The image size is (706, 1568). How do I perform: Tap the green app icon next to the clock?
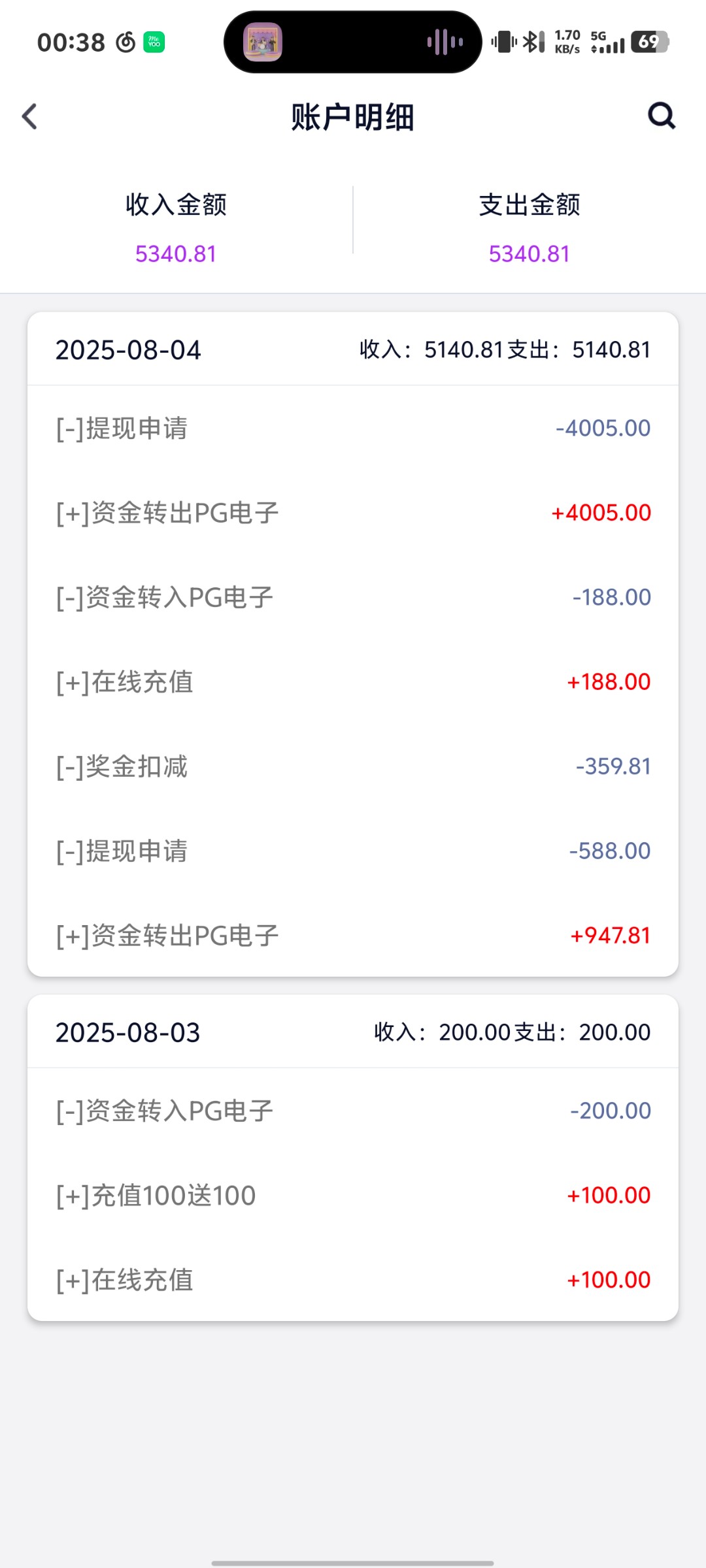pos(154,42)
